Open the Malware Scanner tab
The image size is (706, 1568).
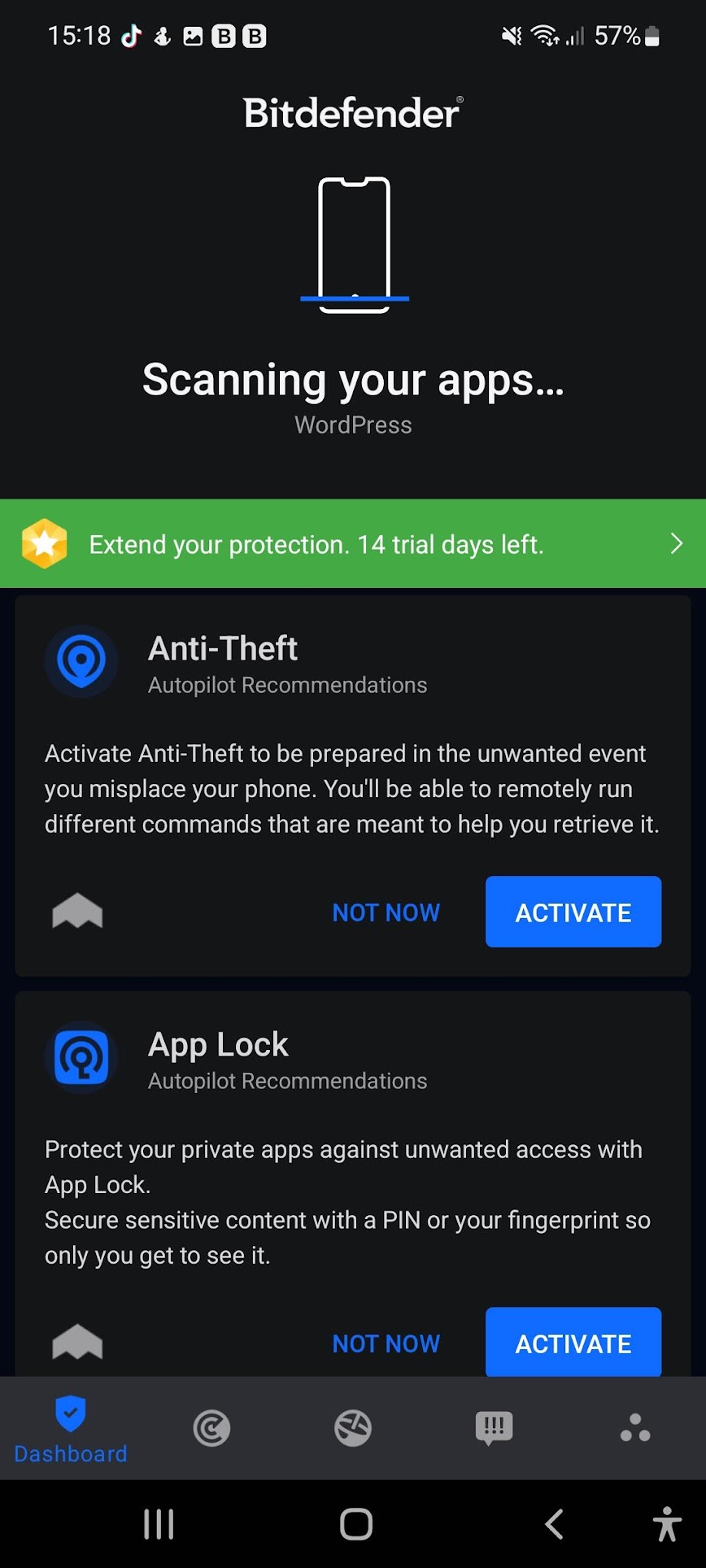(211, 1428)
